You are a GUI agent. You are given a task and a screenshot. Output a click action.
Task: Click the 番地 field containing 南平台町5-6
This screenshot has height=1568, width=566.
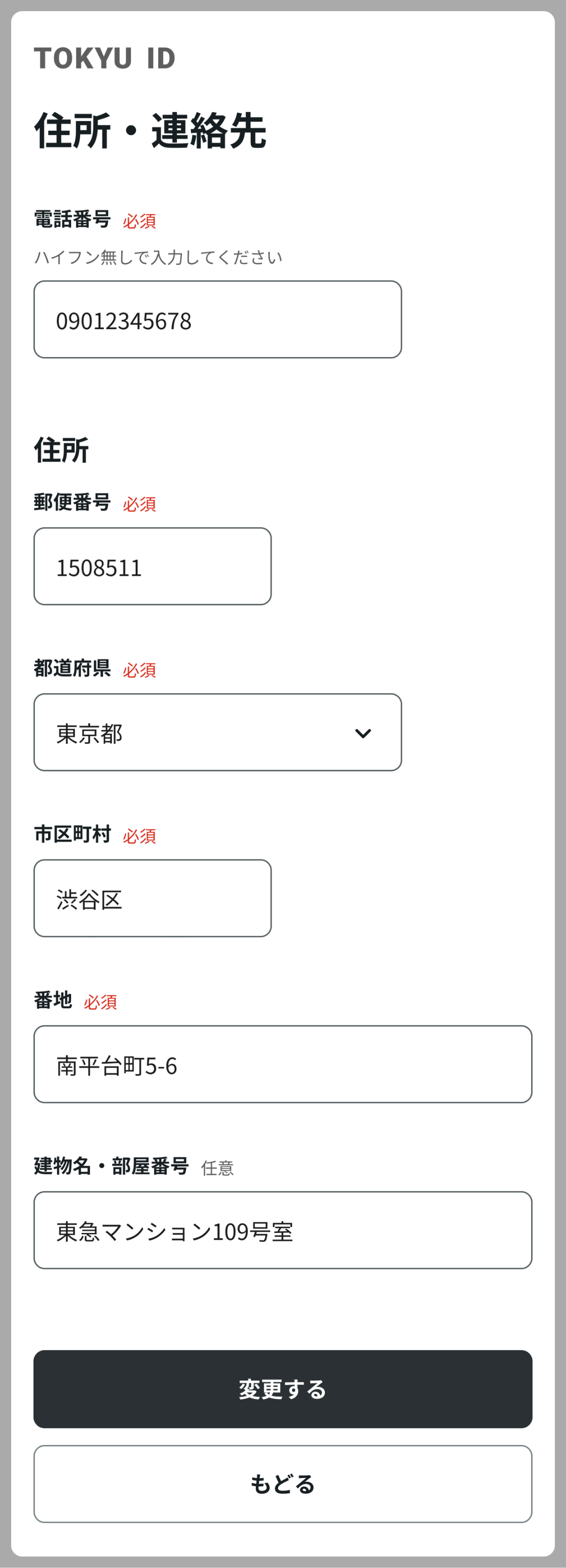pos(283,1065)
